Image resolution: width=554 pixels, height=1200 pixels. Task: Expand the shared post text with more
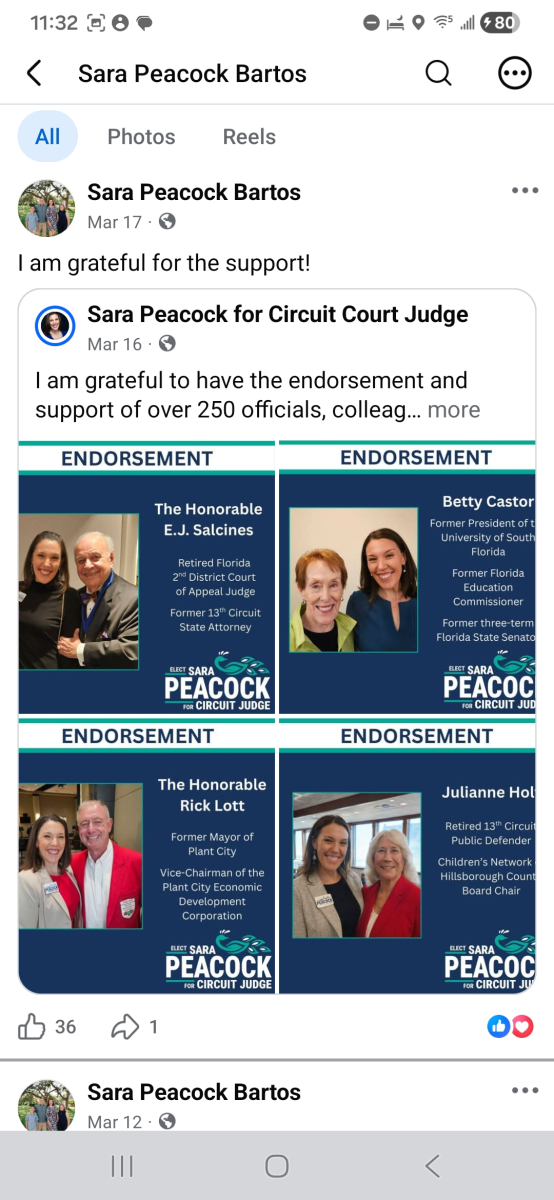pyautogui.click(x=455, y=410)
